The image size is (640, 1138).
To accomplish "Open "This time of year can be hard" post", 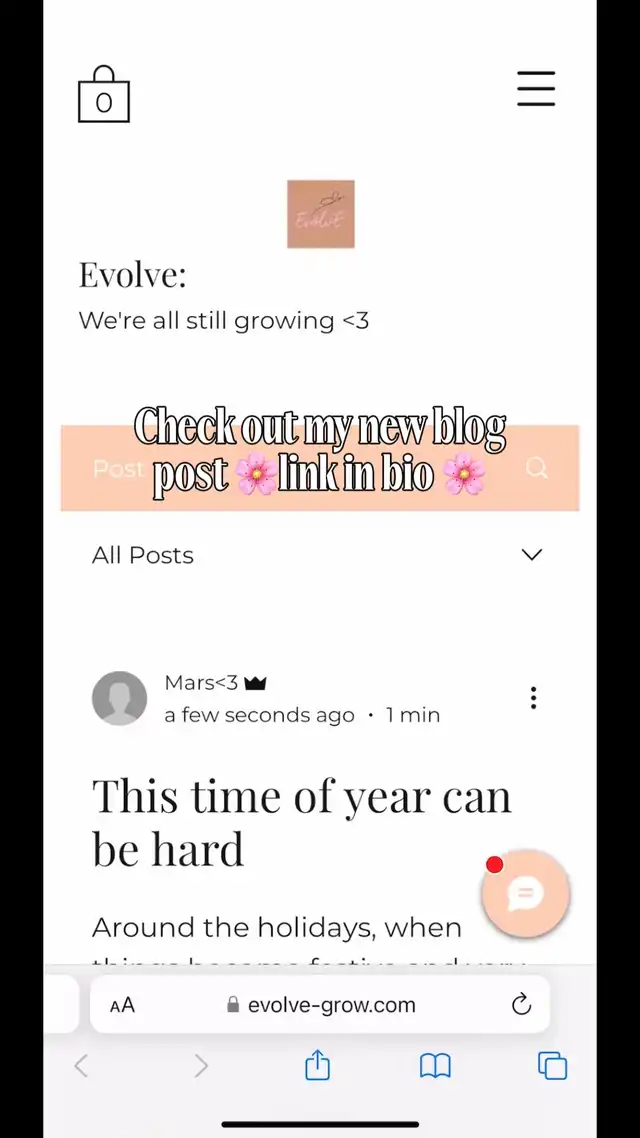I will tap(301, 822).
